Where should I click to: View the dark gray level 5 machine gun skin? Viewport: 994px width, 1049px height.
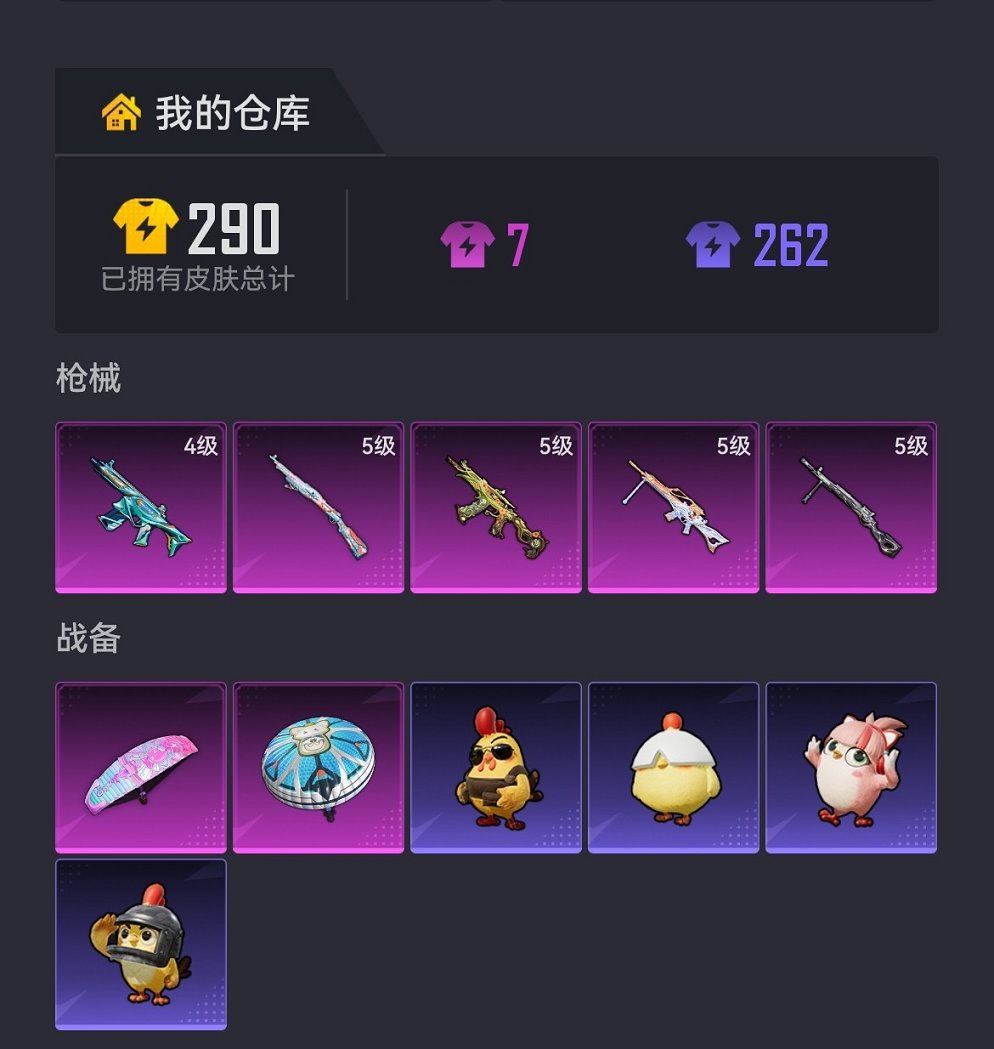[x=851, y=507]
